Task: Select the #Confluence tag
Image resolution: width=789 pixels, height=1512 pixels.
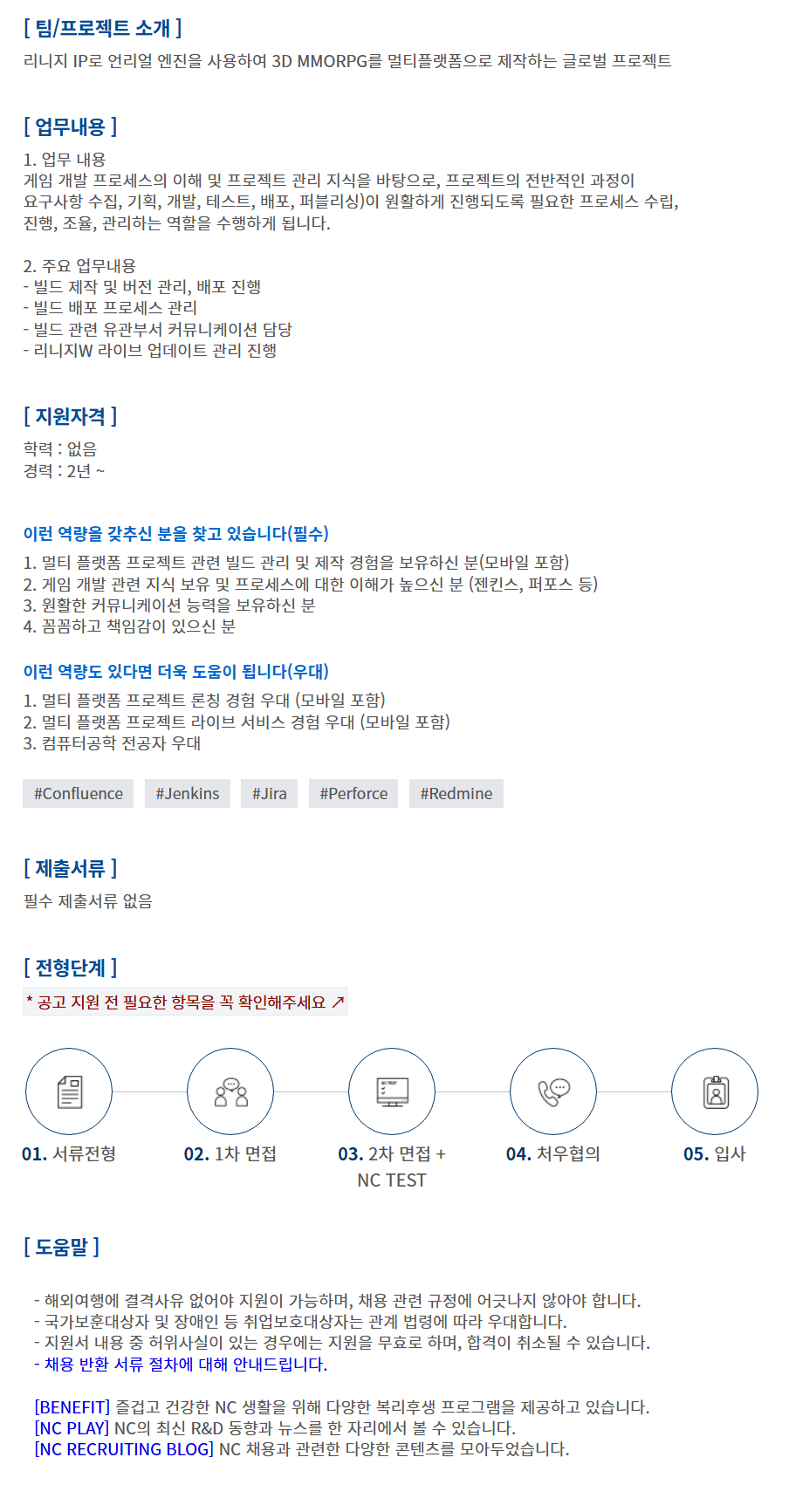Action: pyautogui.click(x=79, y=793)
